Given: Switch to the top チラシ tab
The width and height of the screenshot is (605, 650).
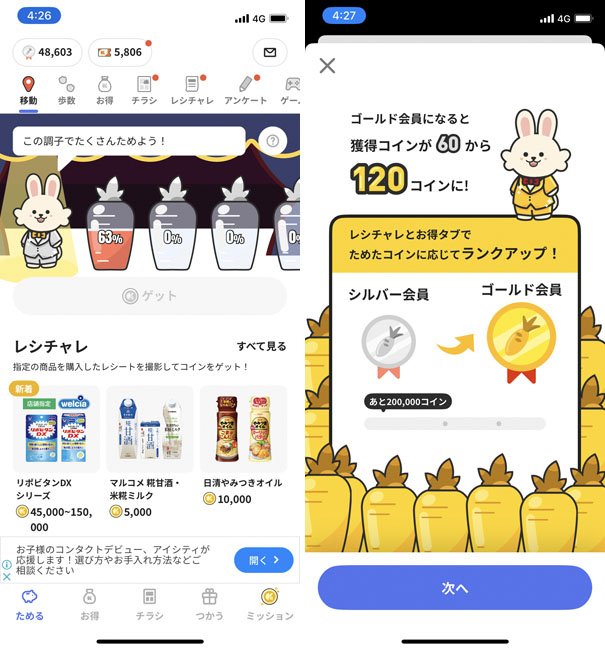Looking at the screenshot, I should (144, 90).
